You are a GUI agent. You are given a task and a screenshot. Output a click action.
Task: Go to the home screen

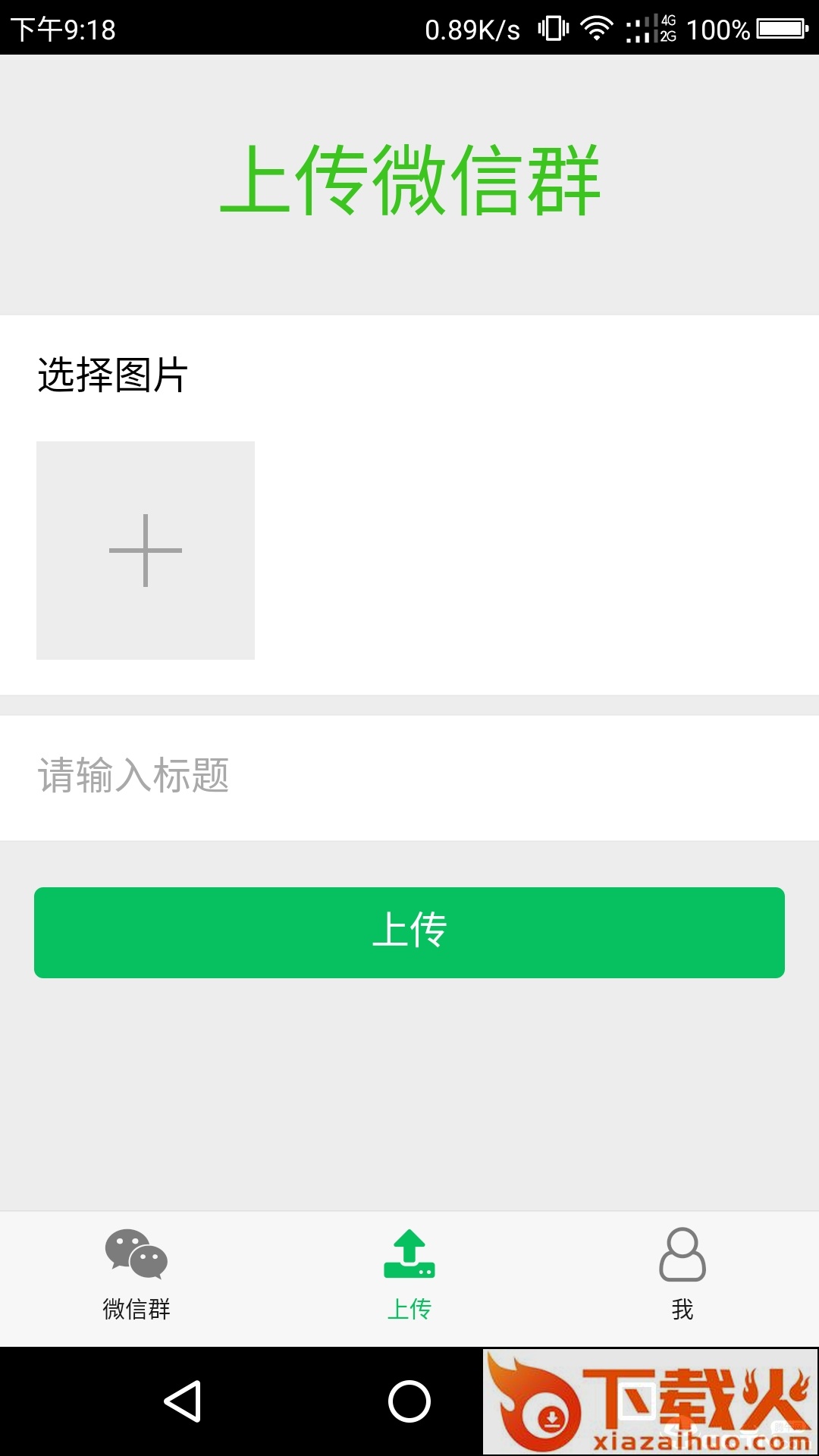409,1401
